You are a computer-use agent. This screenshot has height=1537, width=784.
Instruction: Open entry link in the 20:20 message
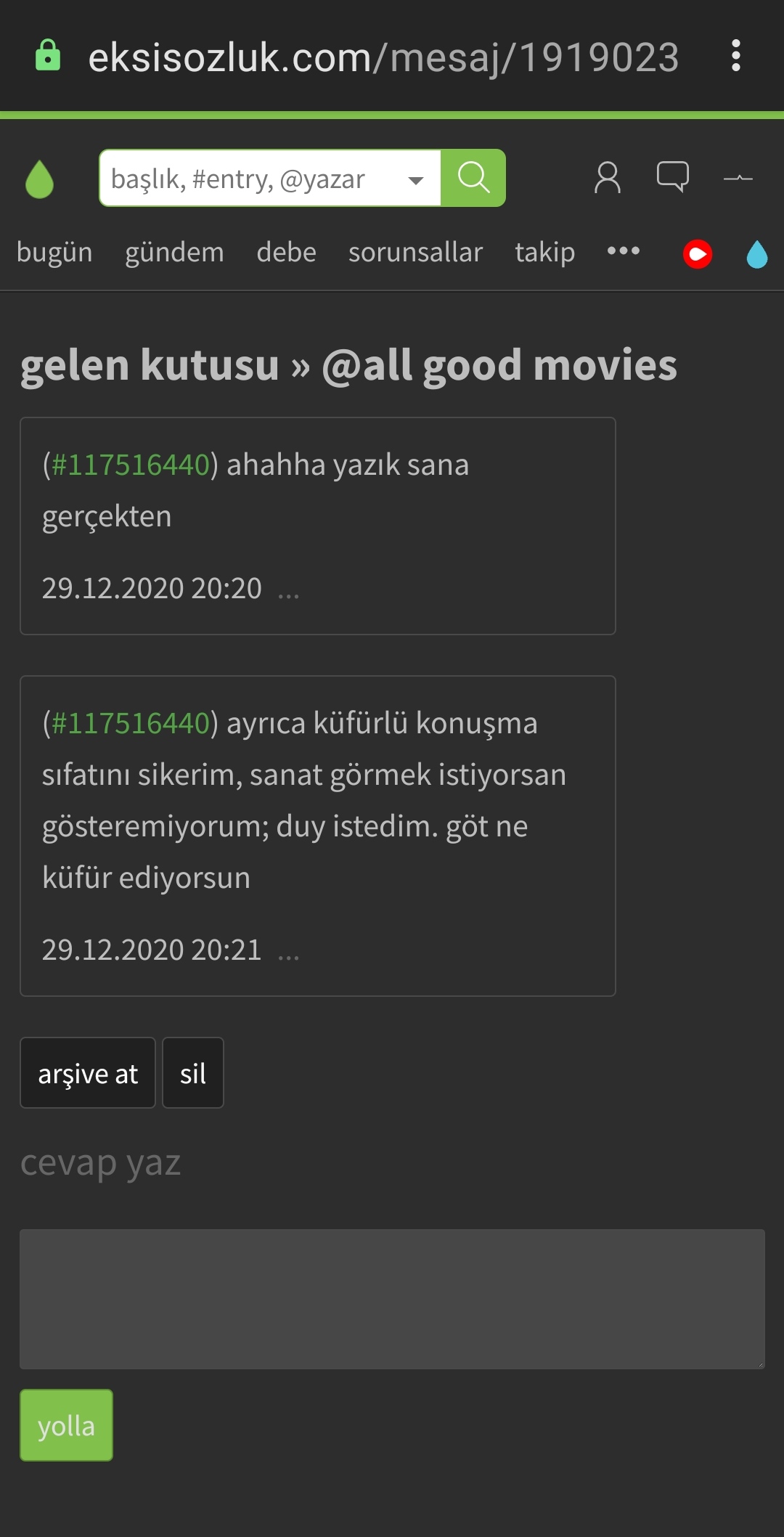point(131,465)
